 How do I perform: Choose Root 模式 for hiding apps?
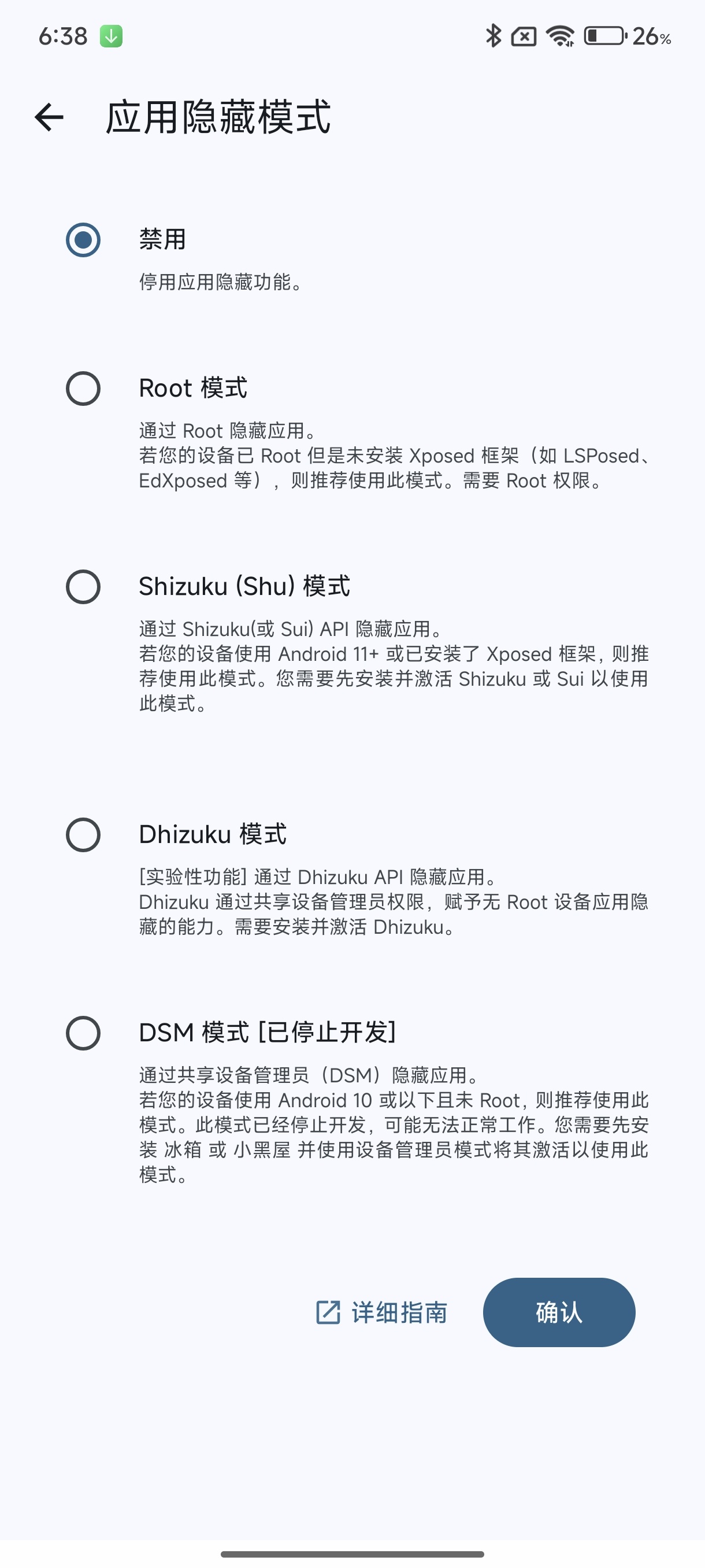pos(83,389)
